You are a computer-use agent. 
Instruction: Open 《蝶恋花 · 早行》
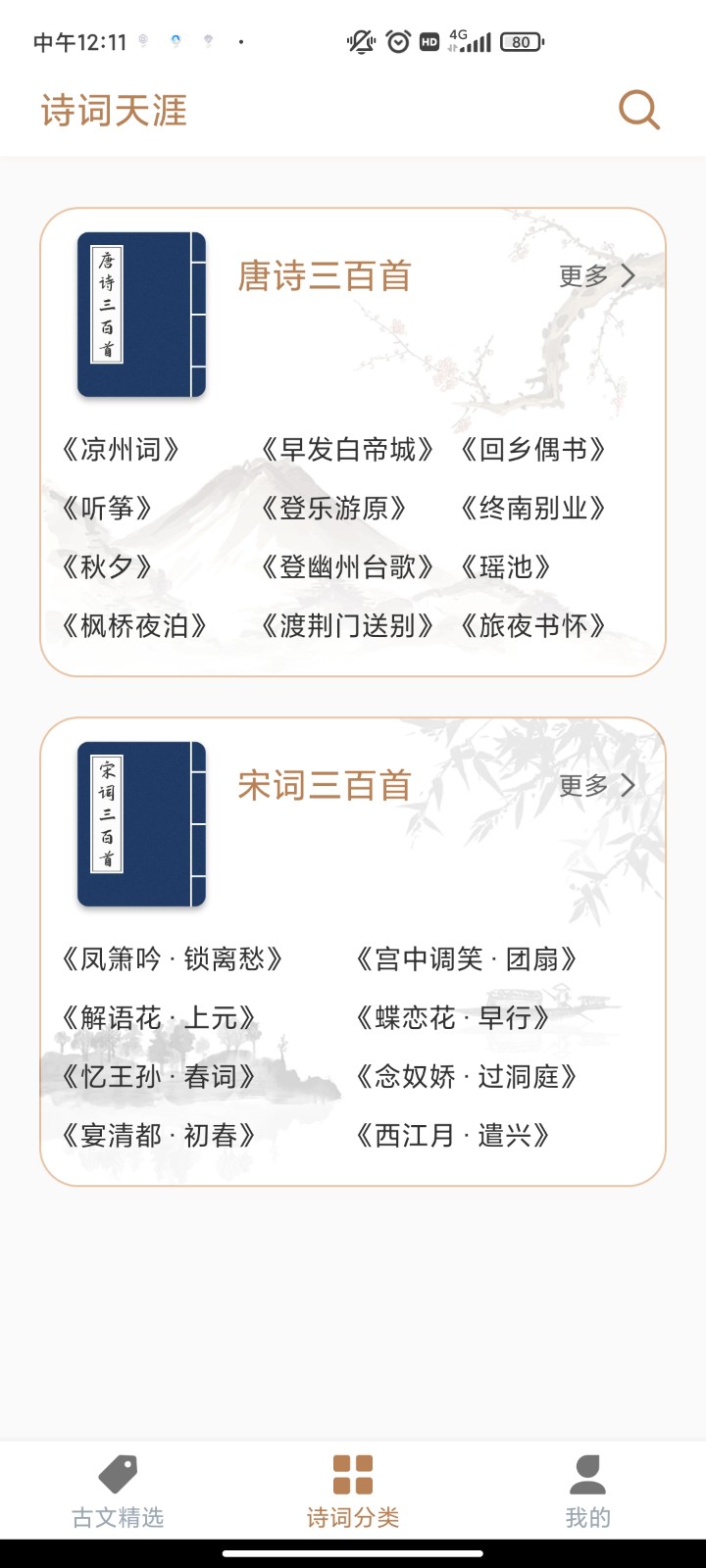click(452, 1018)
